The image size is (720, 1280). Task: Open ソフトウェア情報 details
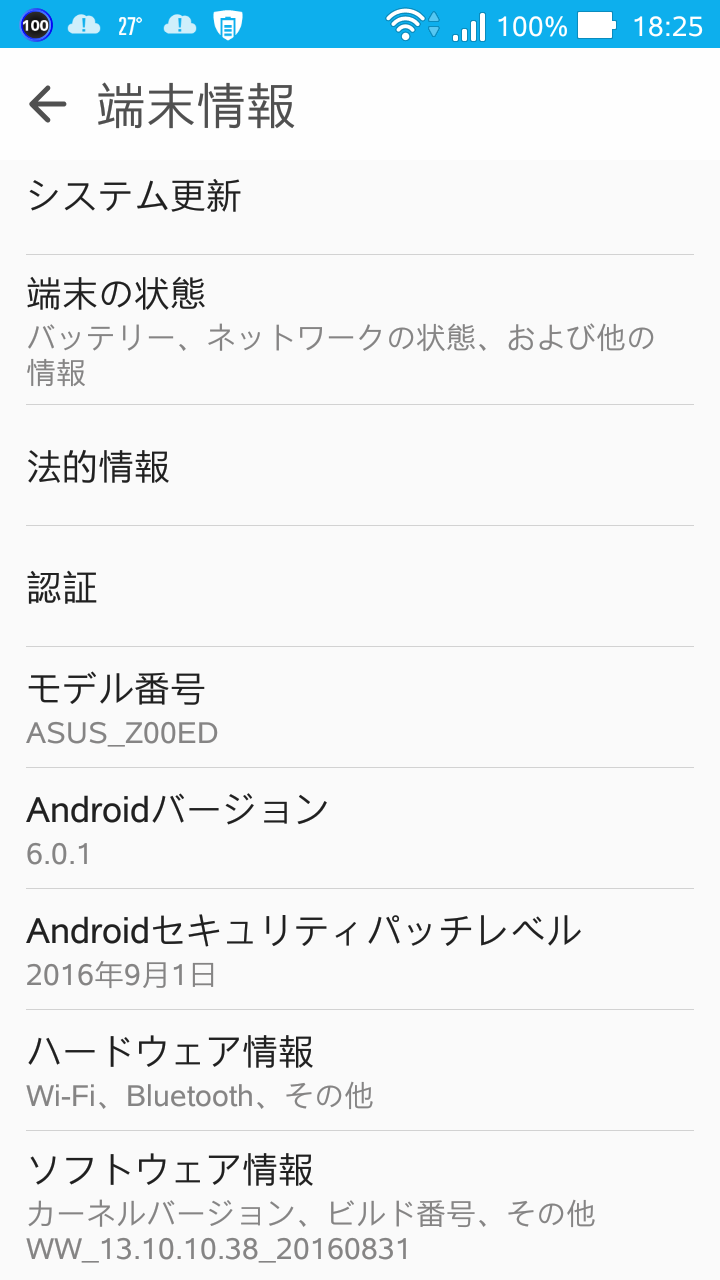click(360, 1205)
